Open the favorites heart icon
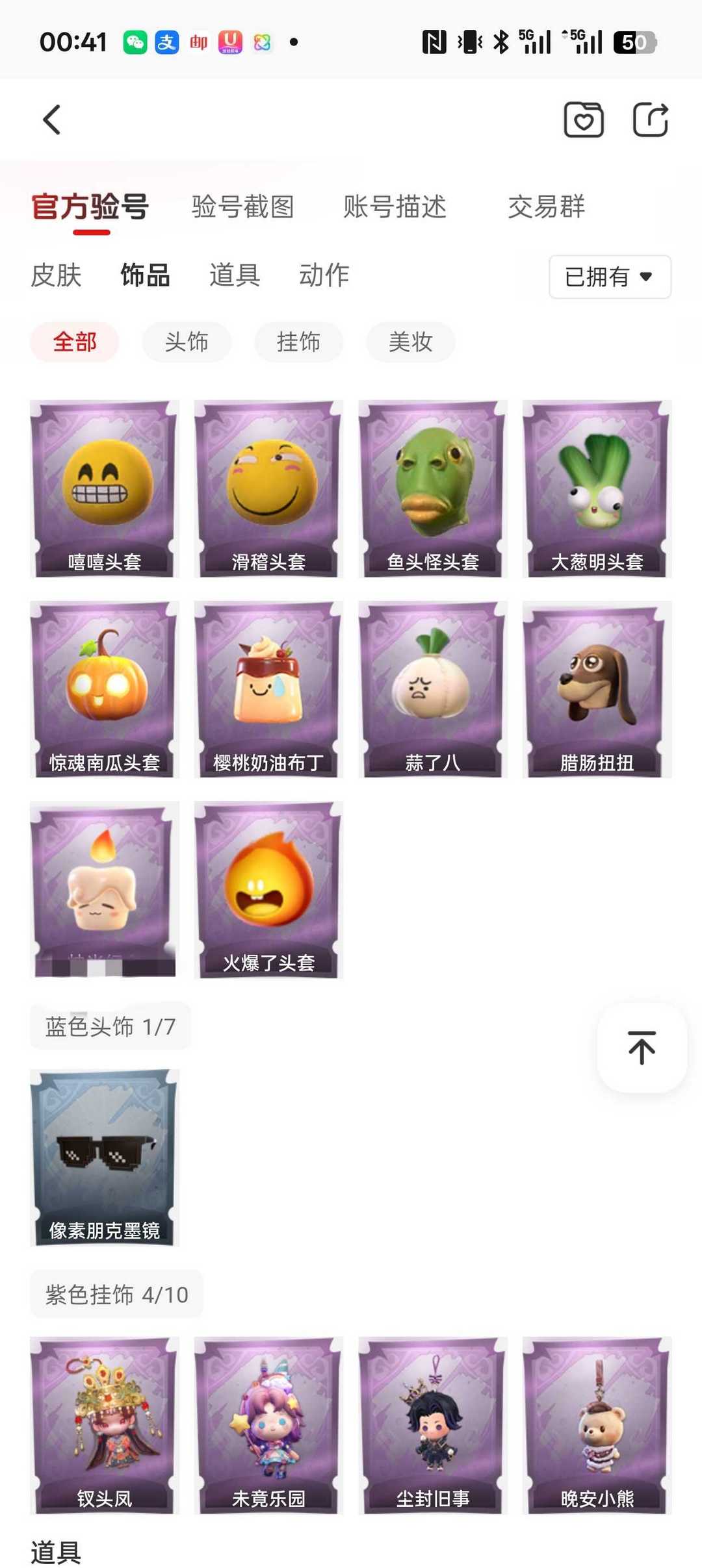The width and height of the screenshot is (702, 1568). (x=583, y=120)
